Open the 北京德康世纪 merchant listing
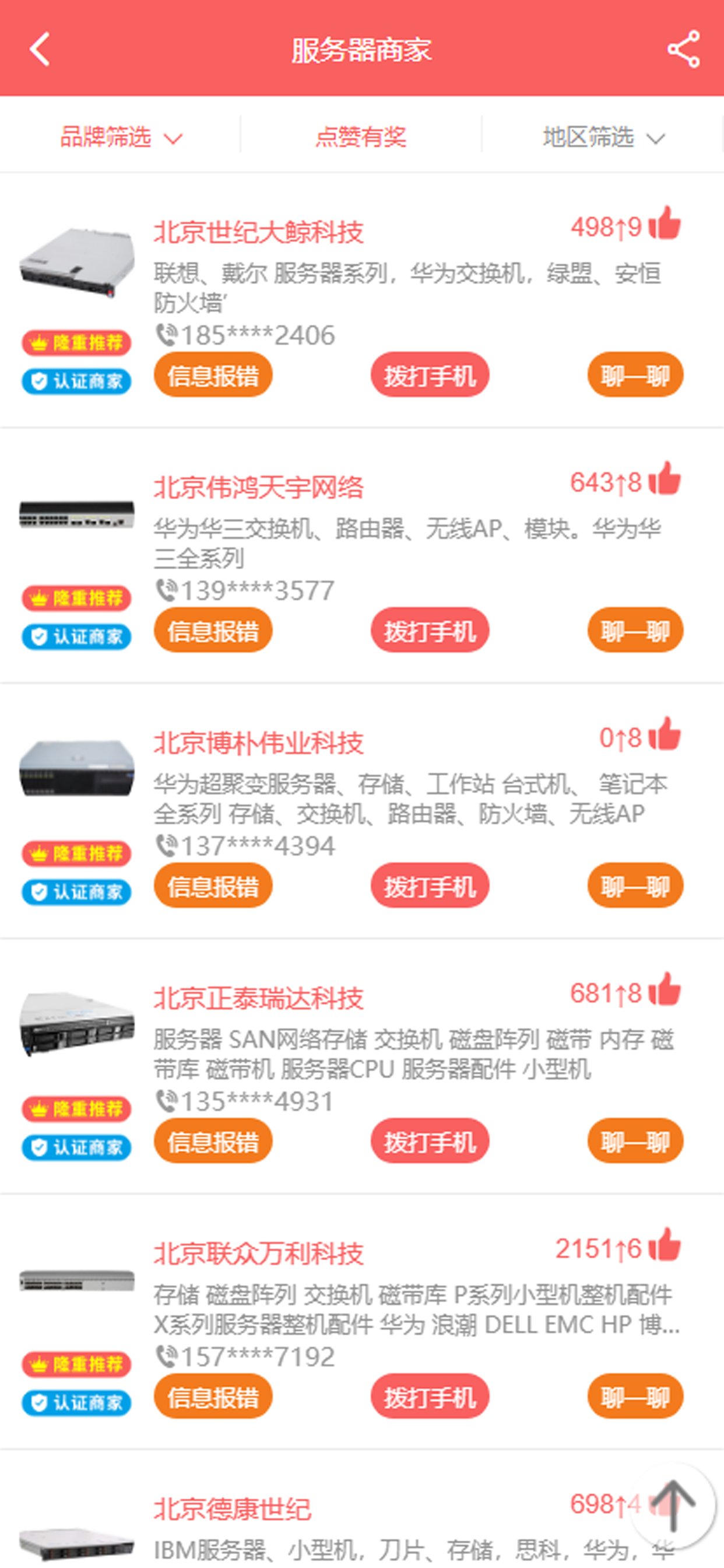The image size is (724, 1568). tap(233, 1509)
